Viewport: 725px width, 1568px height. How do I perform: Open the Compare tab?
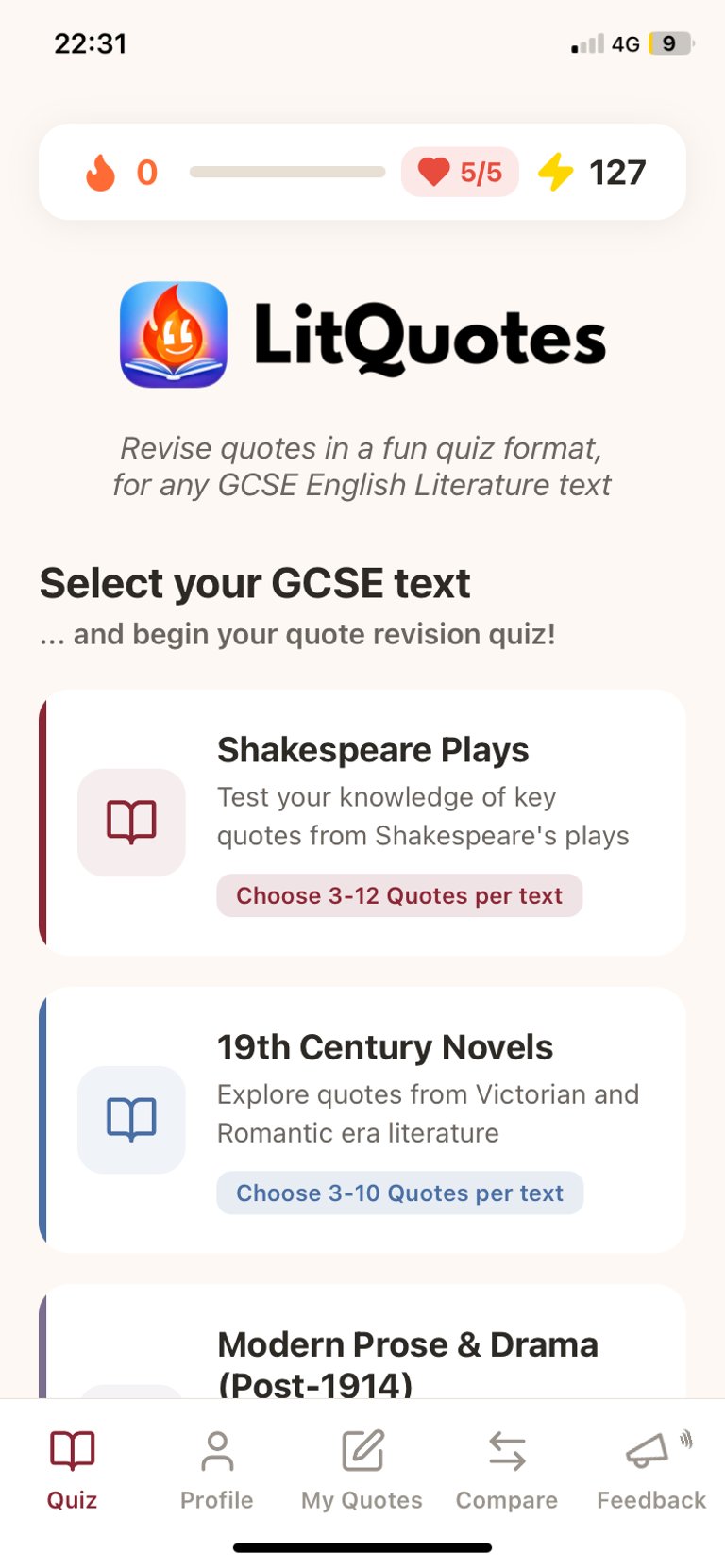click(x=506, y=1470)
